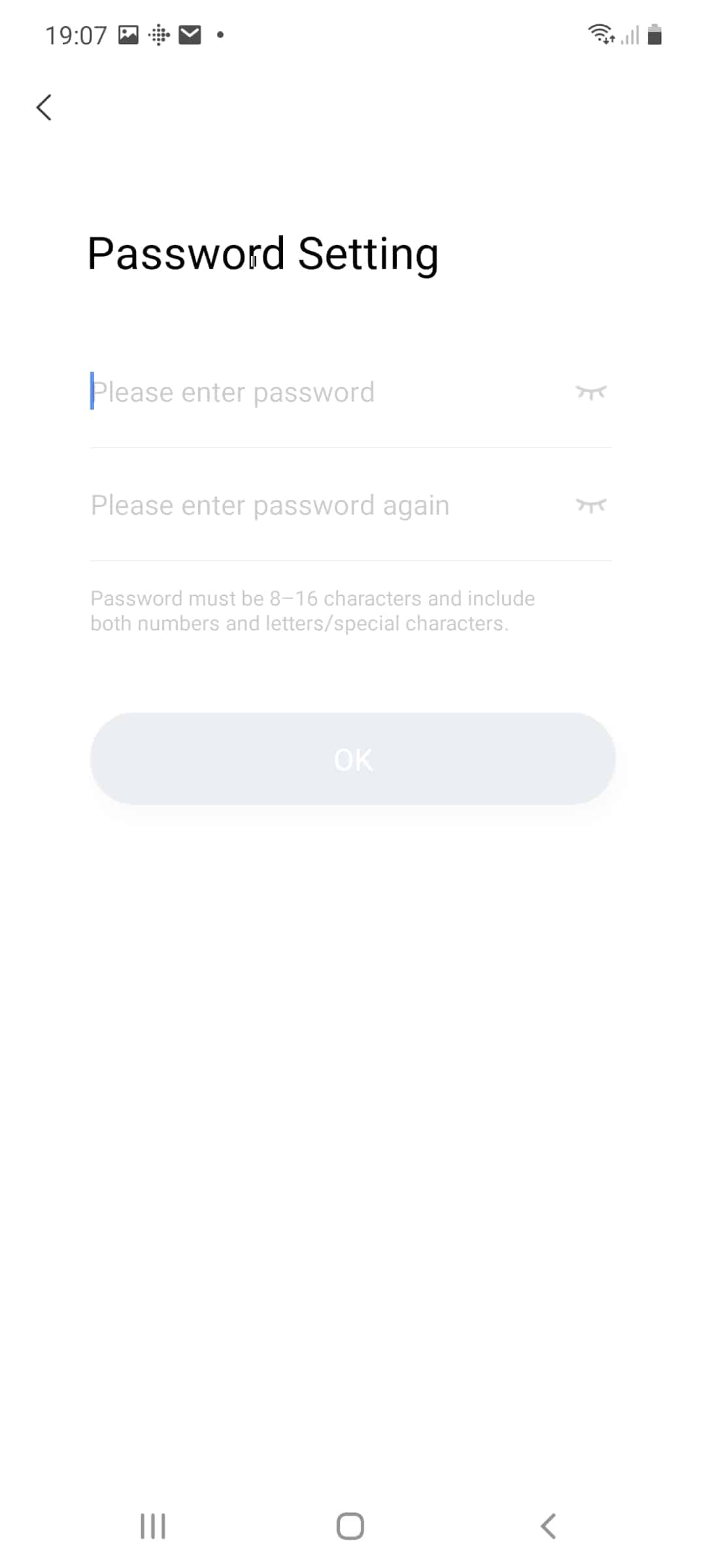Focus the 'Please enter password' field
The height and width of the screenshot is (1568, 706).
327,392
